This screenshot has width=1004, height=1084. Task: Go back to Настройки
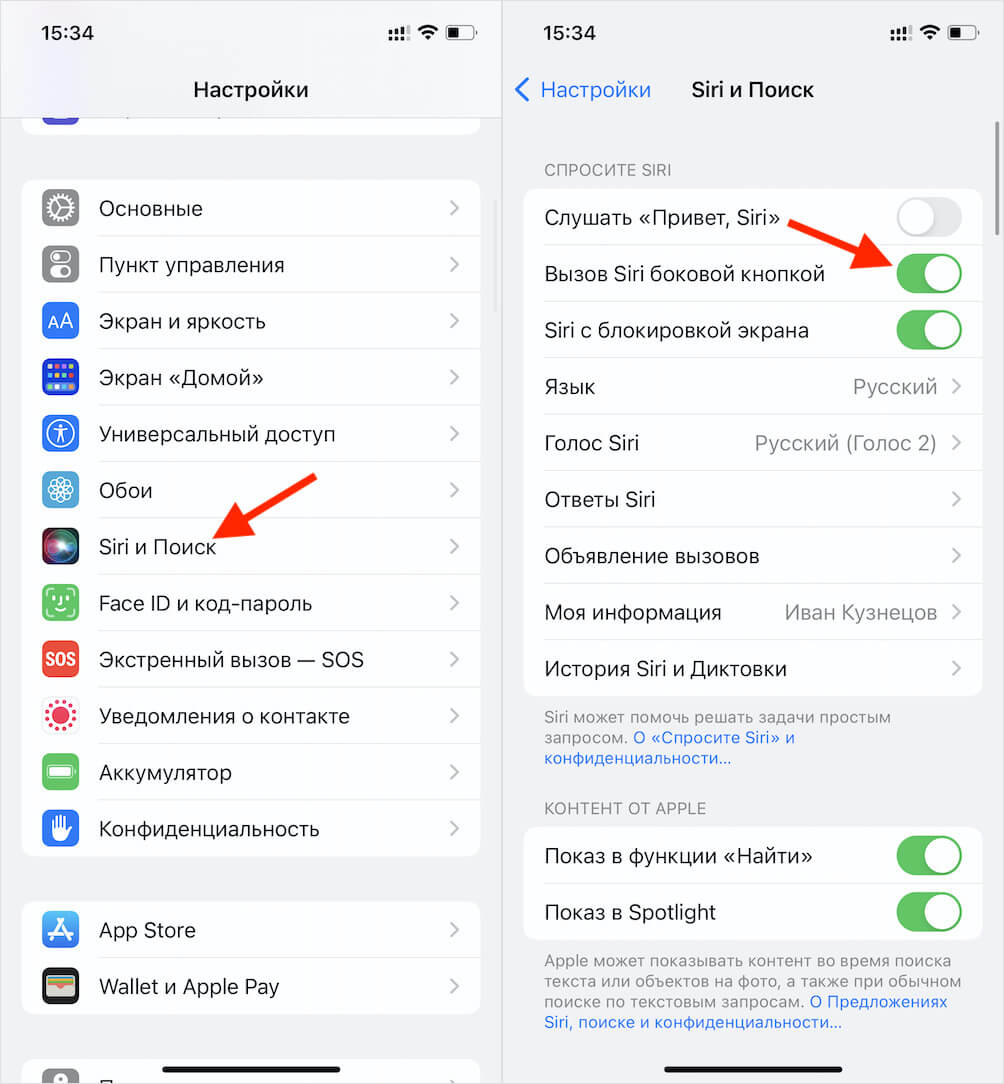583,90
